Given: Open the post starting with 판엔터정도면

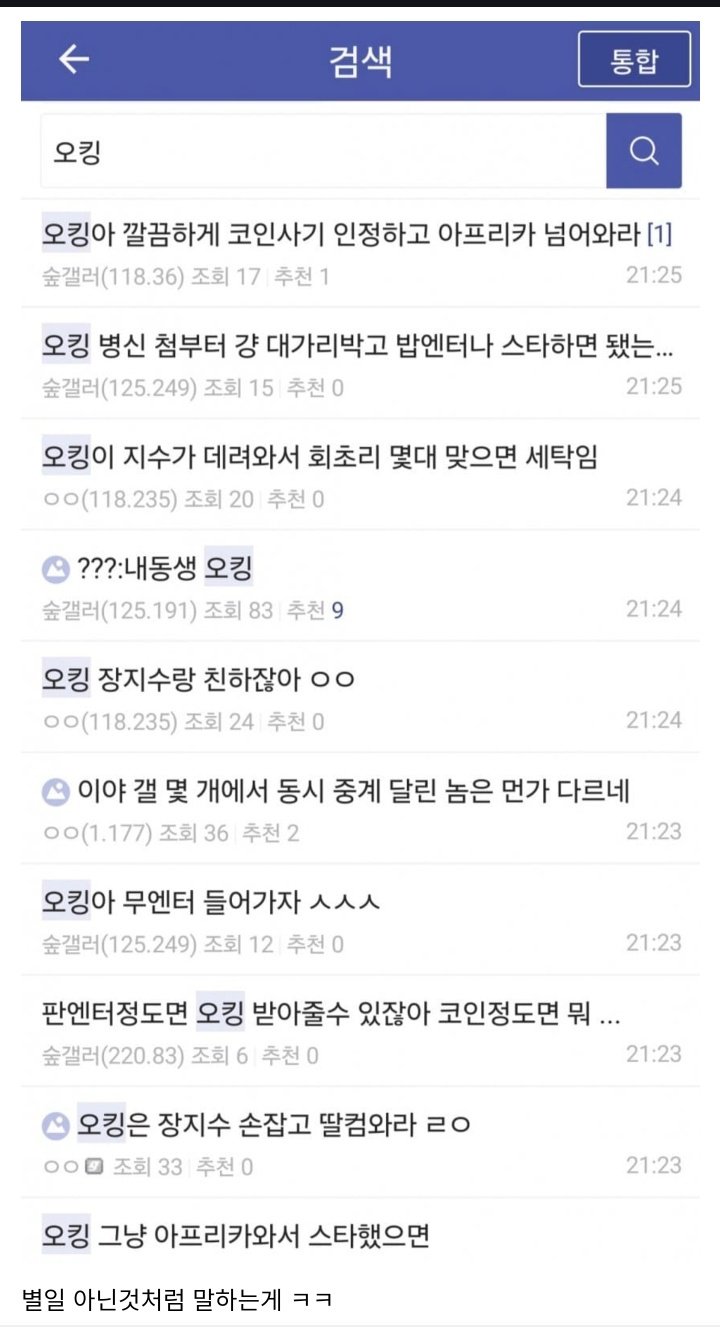Looking at the screenshot, I should (x=360, y=1031).
